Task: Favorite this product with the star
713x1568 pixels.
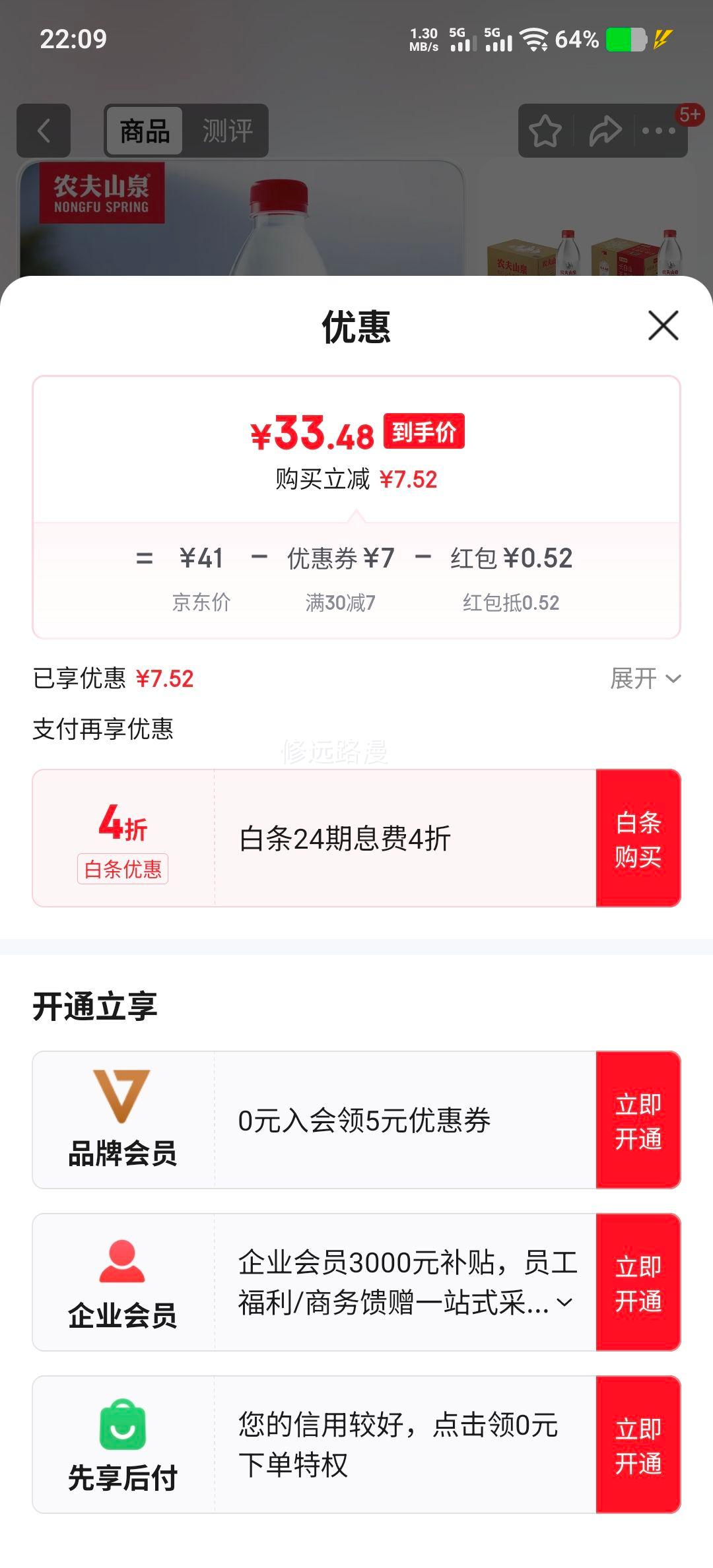Action: [x=545, y=131]
